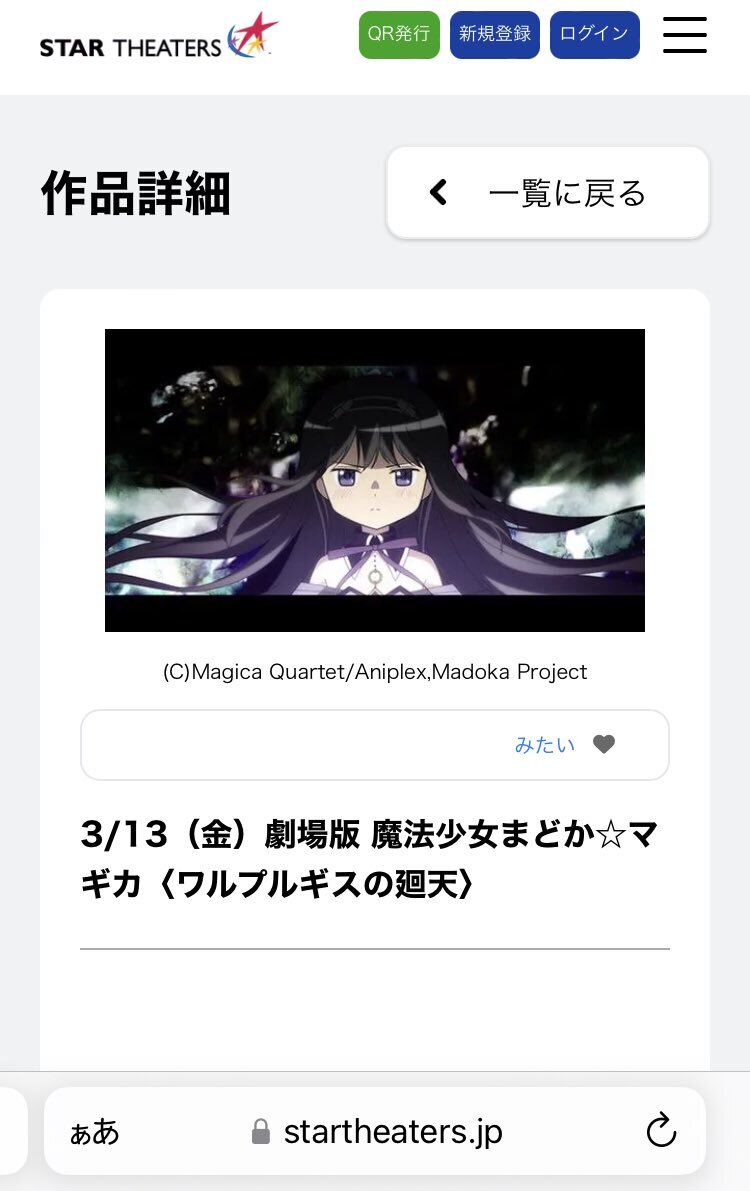The image size is (750, 1191).
Task: Tap the QR発行 button
Action: 399,35
